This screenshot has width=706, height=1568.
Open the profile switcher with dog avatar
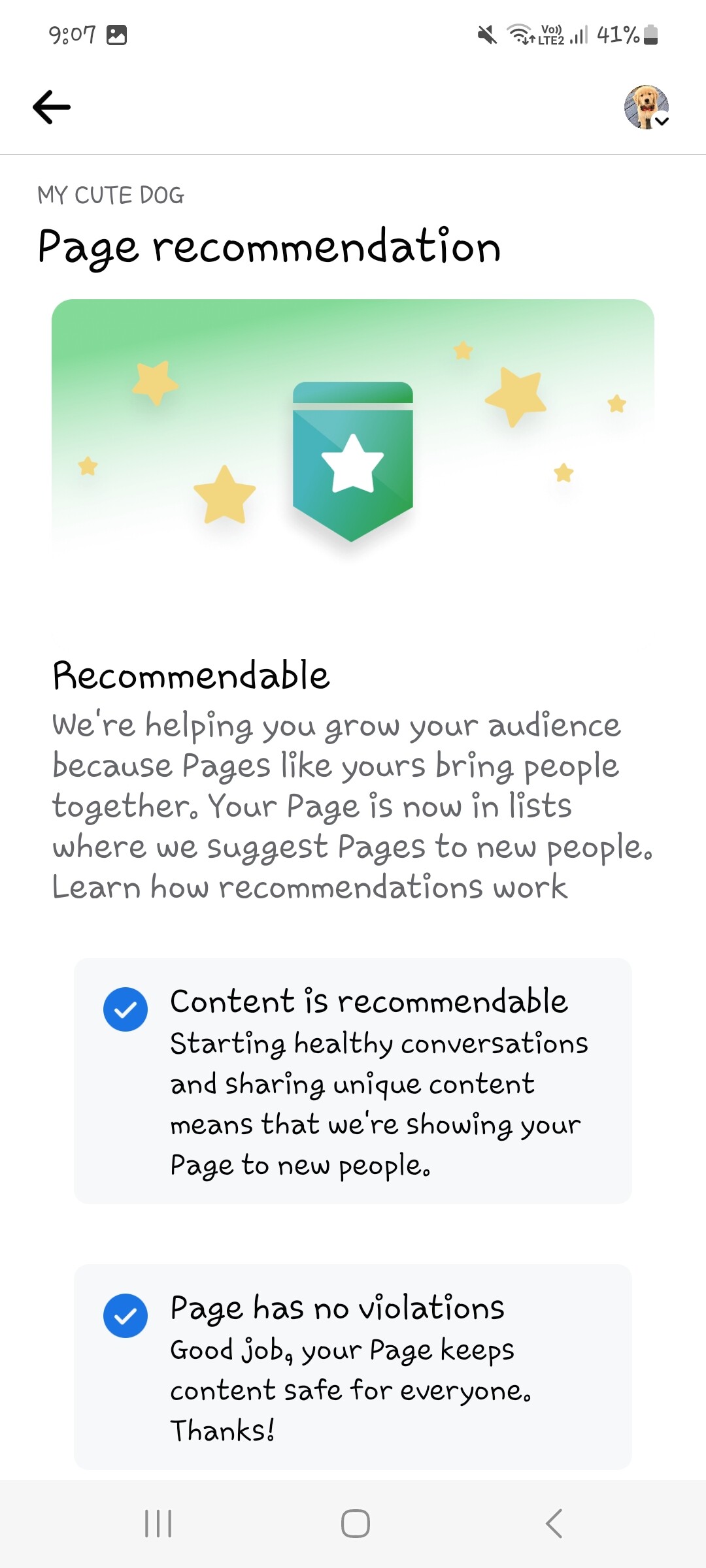tap(646, 107)
